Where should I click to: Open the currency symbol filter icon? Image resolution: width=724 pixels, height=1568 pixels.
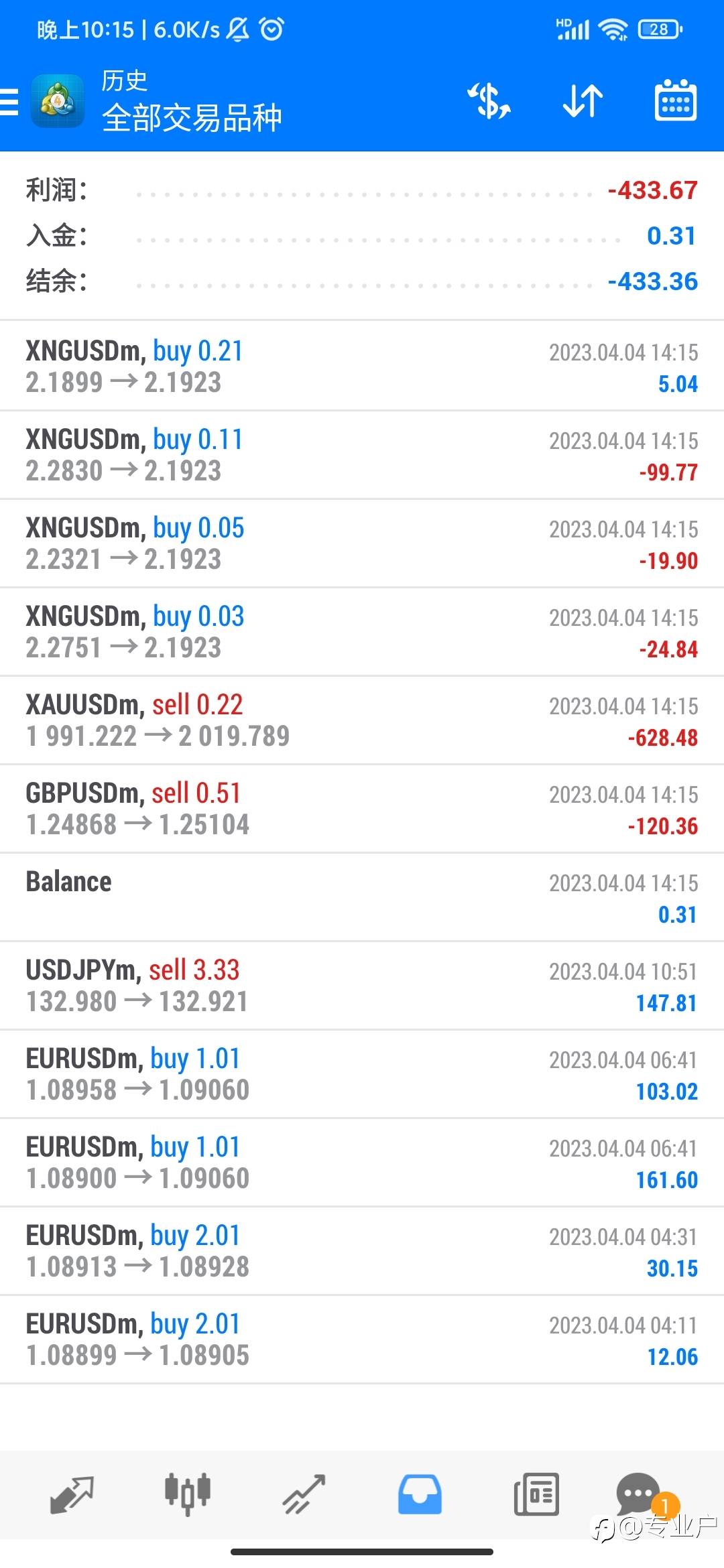pyautogui.click(x=489, y=101)
